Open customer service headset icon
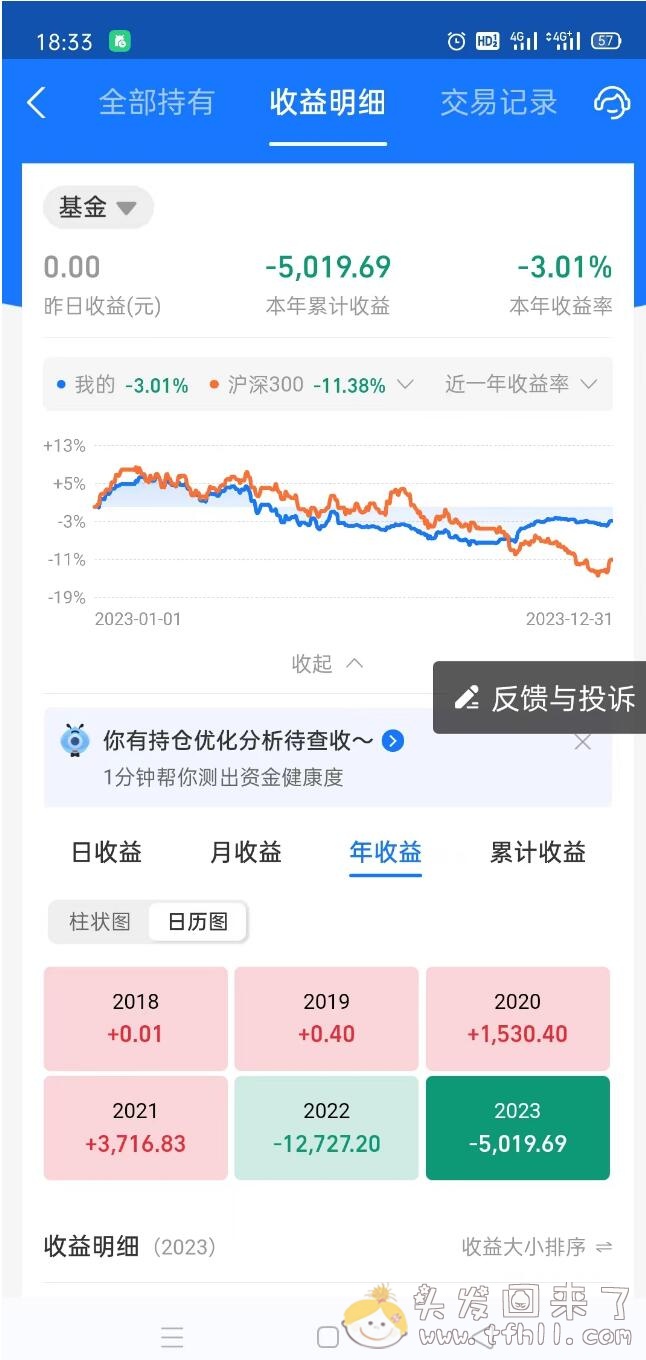The height and width of the screenshot is (1360, 646). pyautogui.click(x=611, y=102)
